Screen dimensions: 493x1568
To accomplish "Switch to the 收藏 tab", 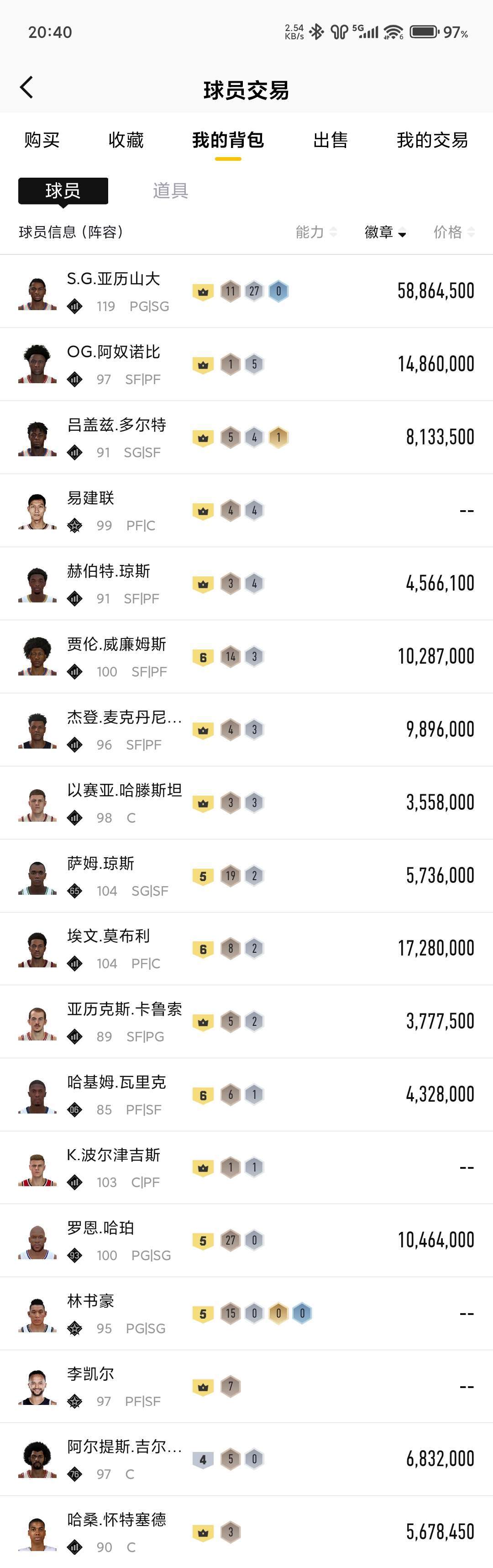I will (126, 140).
